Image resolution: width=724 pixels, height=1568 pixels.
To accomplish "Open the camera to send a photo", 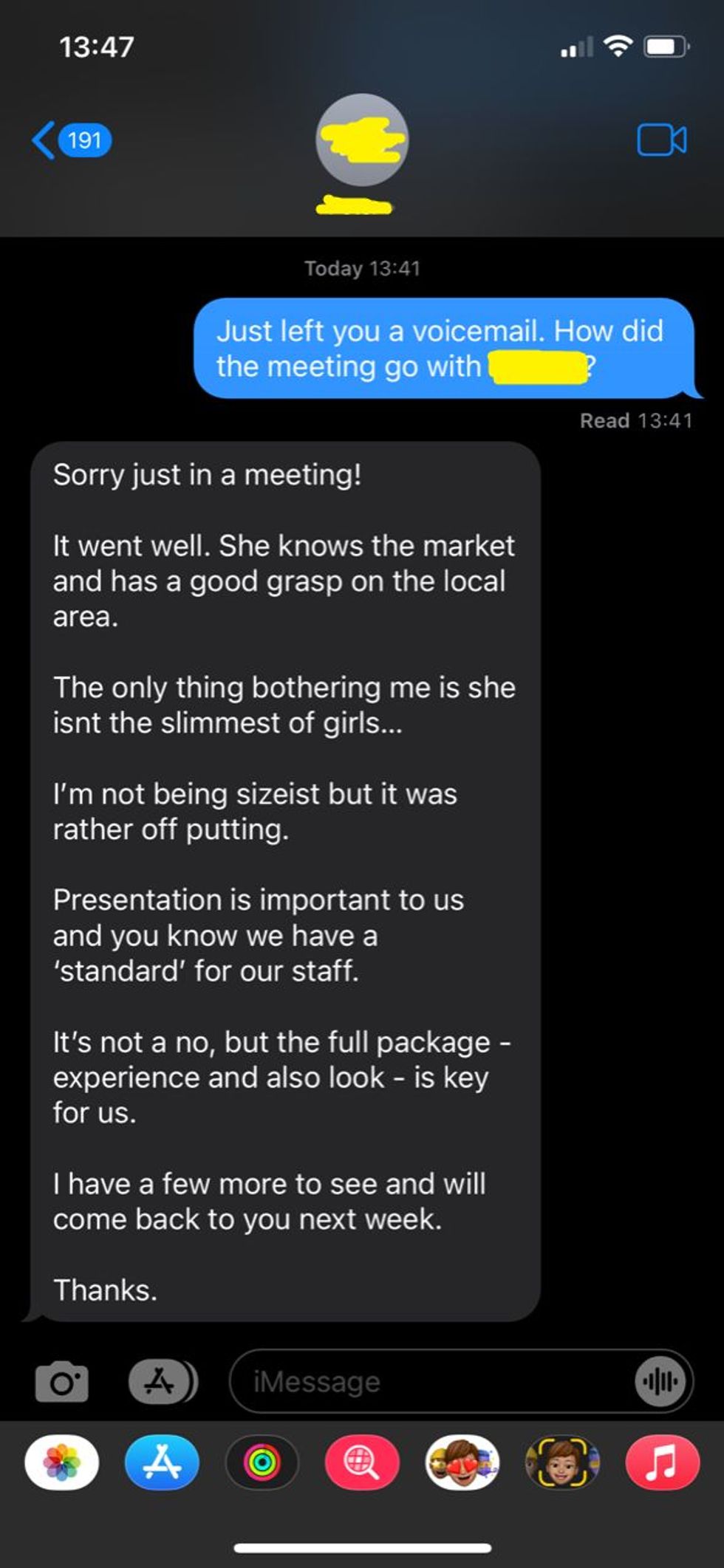I will pos(62,1381).
